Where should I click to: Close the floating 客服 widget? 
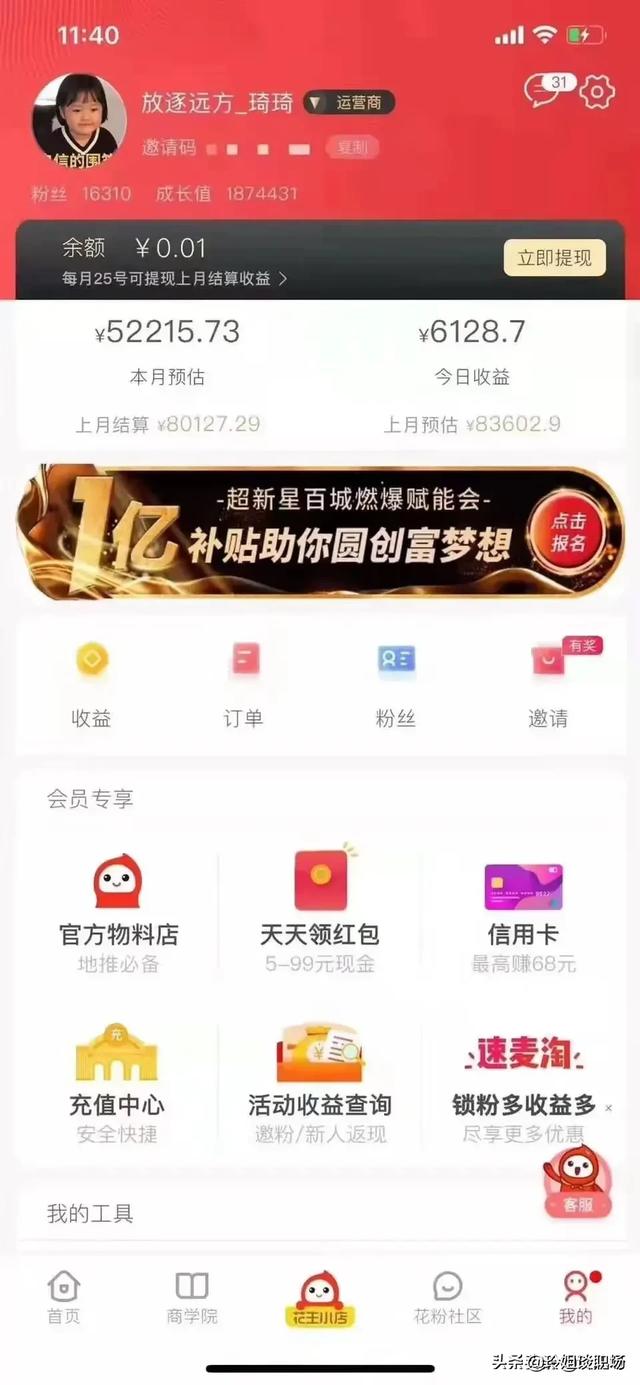[x=608, y=1108]
